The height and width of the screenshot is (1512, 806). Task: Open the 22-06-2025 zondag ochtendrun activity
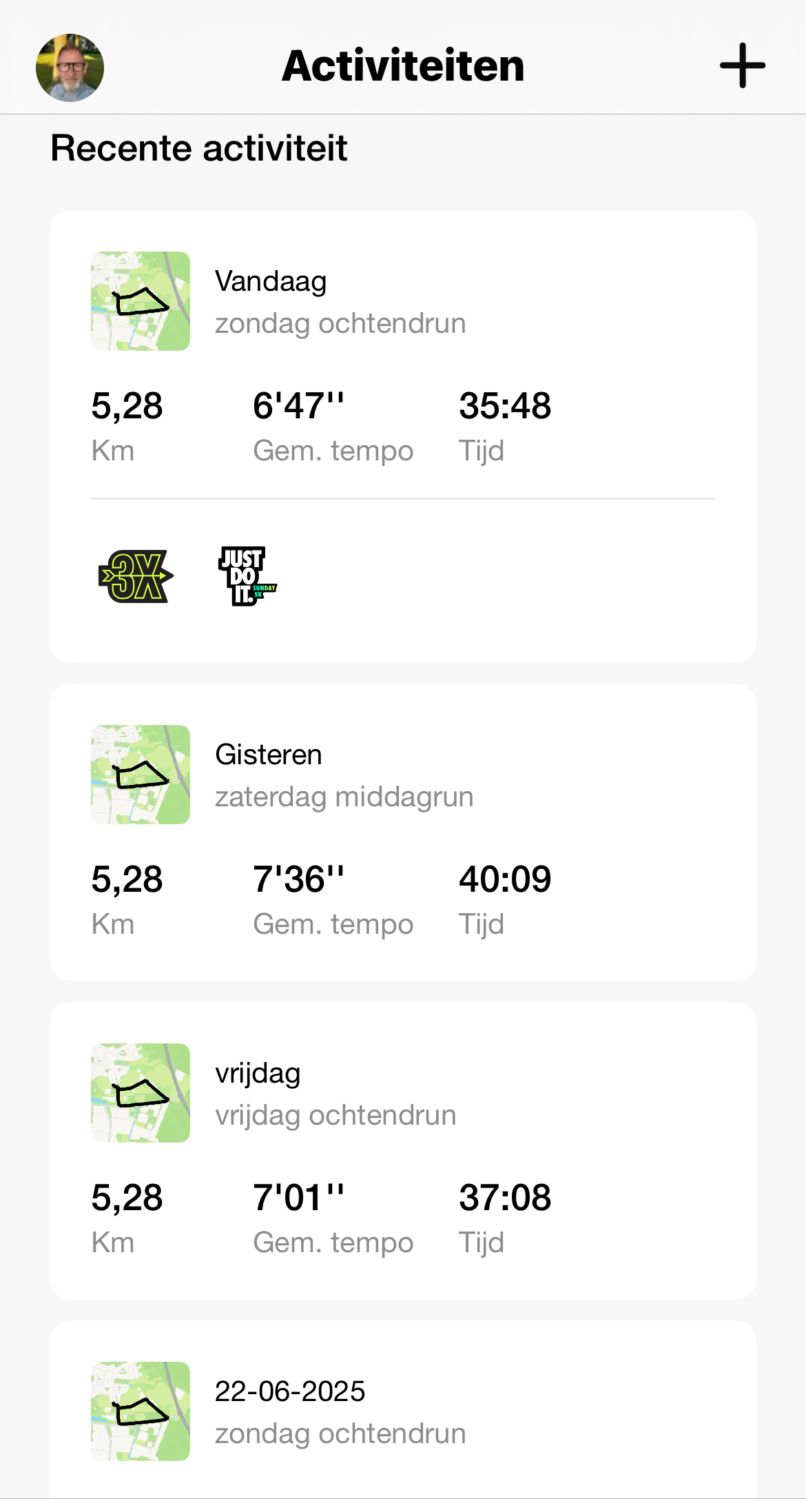coord(402,1411)
